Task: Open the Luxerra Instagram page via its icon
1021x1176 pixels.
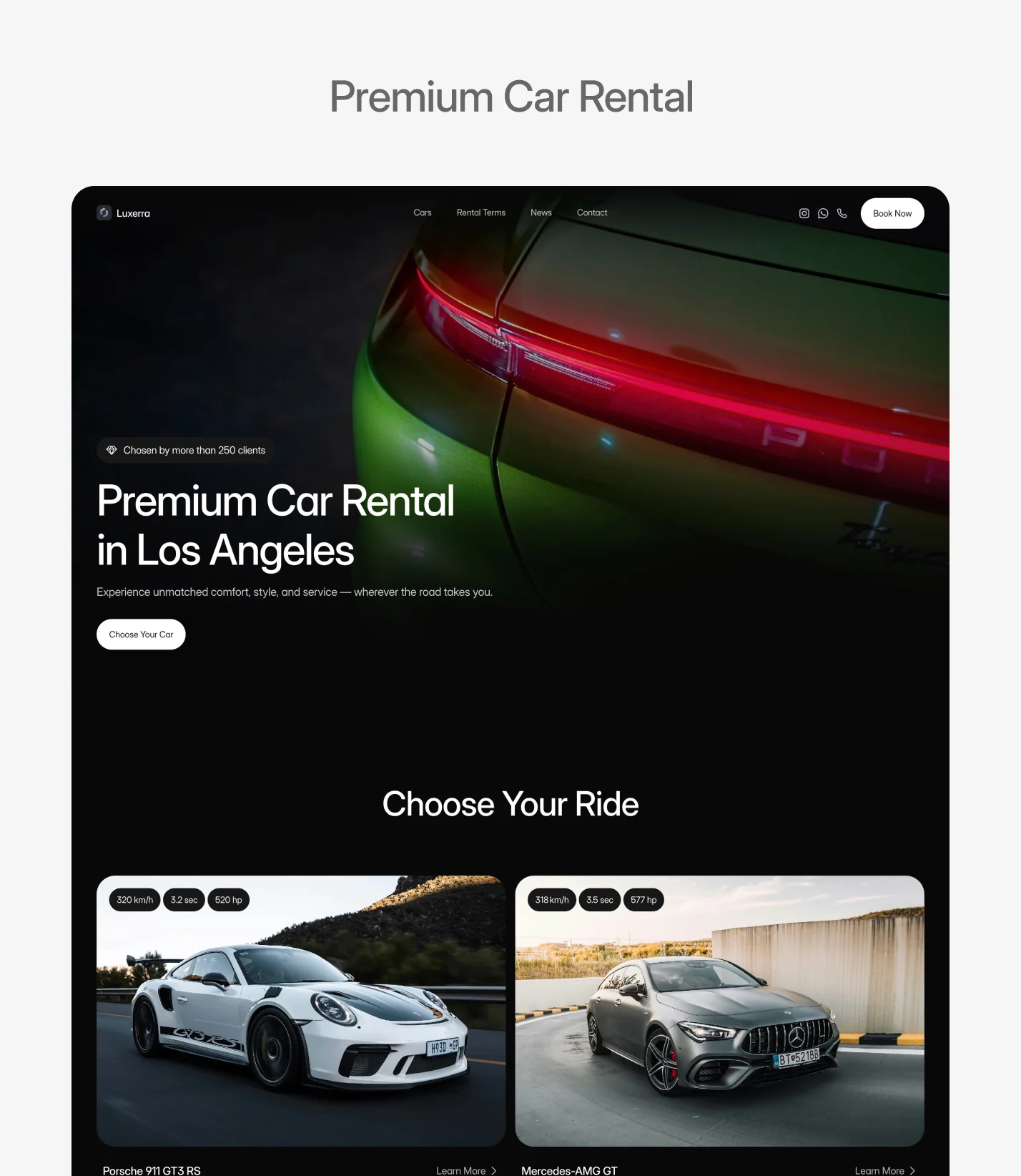Action: coord(804,213)
